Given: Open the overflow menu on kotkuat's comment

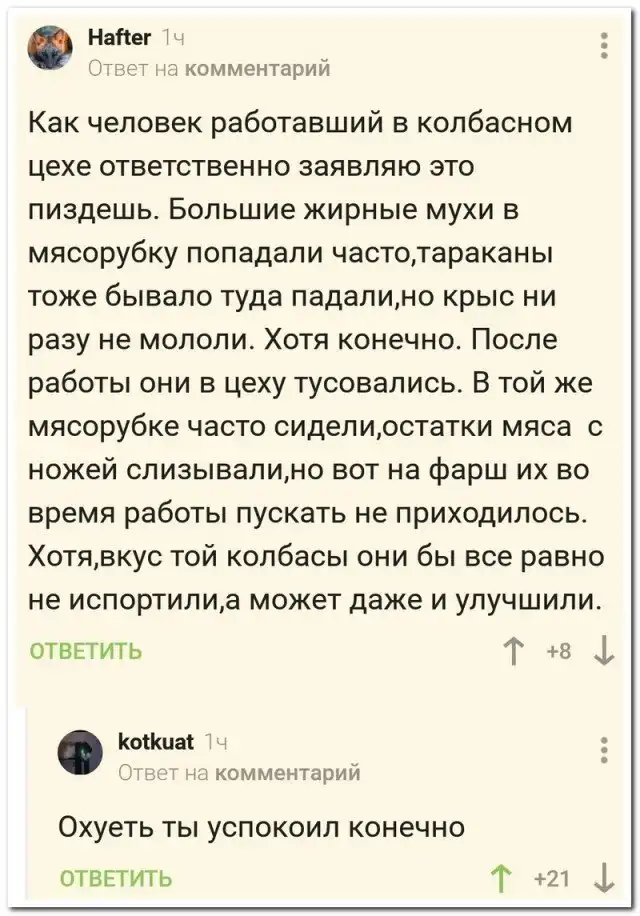Looking at the screenshot, I should 604,750.
